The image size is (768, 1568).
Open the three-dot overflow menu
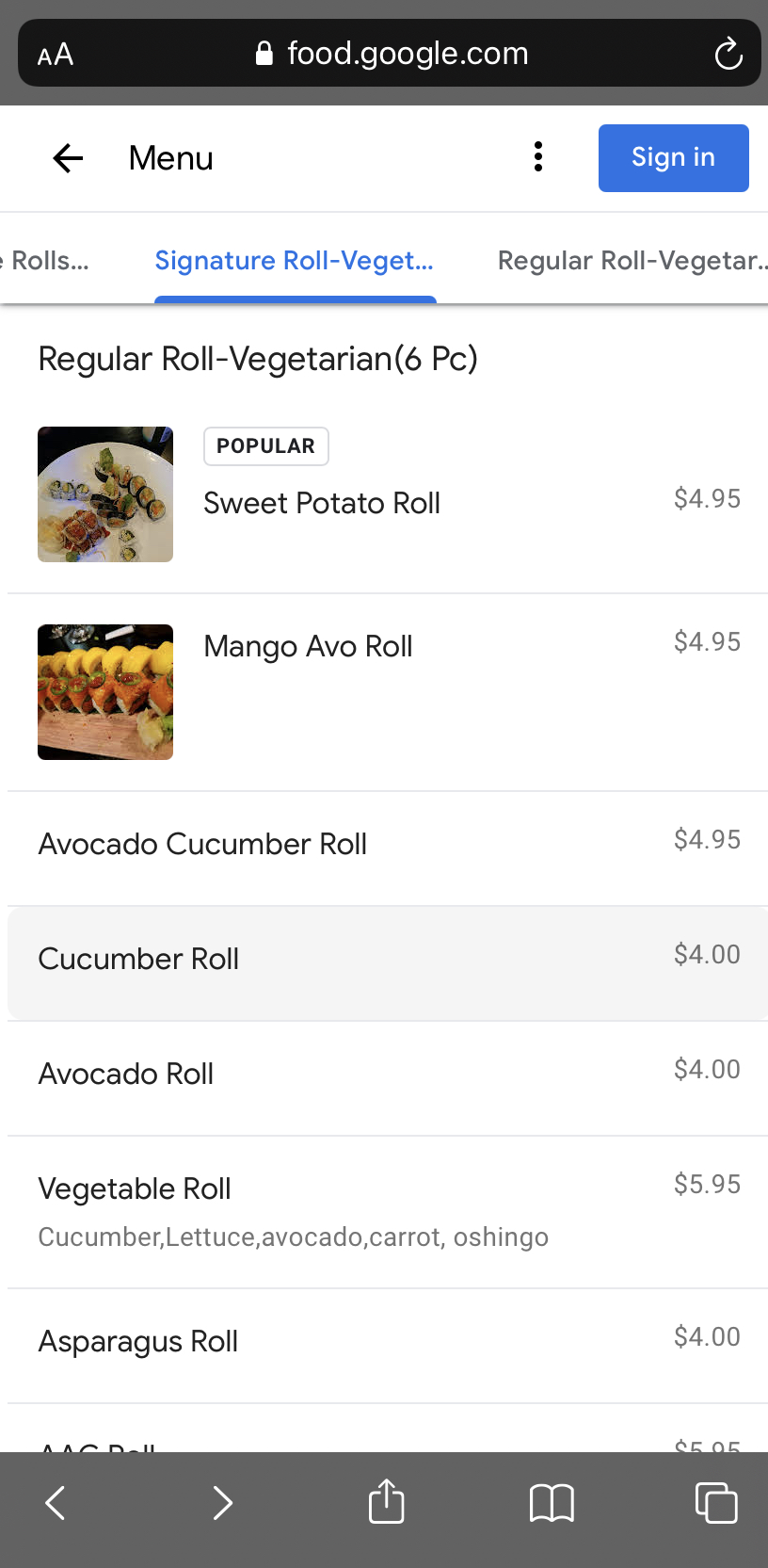[x=538, y=157]
